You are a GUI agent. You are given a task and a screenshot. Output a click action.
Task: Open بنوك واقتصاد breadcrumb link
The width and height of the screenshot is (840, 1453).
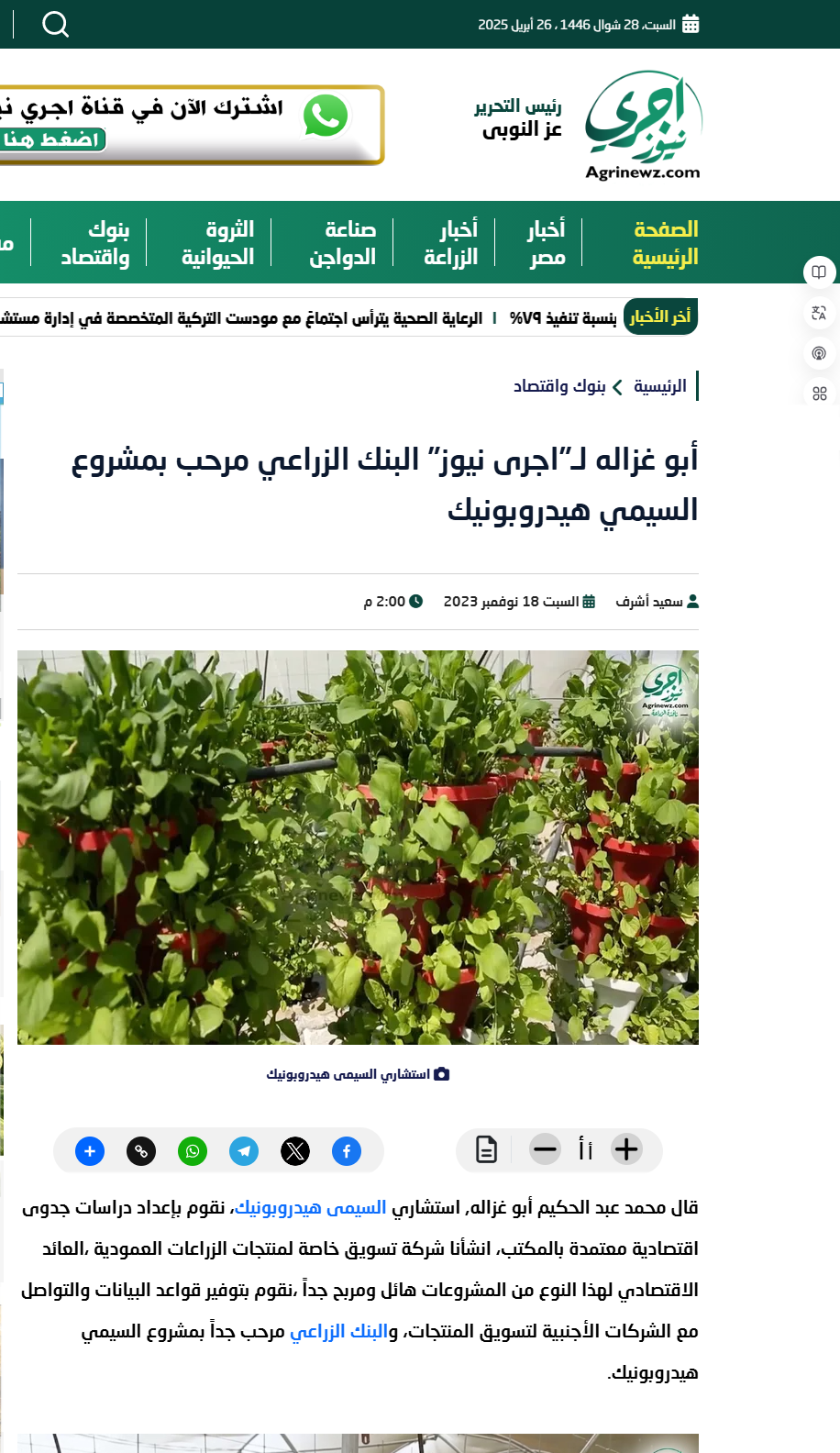tap(558, 386)
